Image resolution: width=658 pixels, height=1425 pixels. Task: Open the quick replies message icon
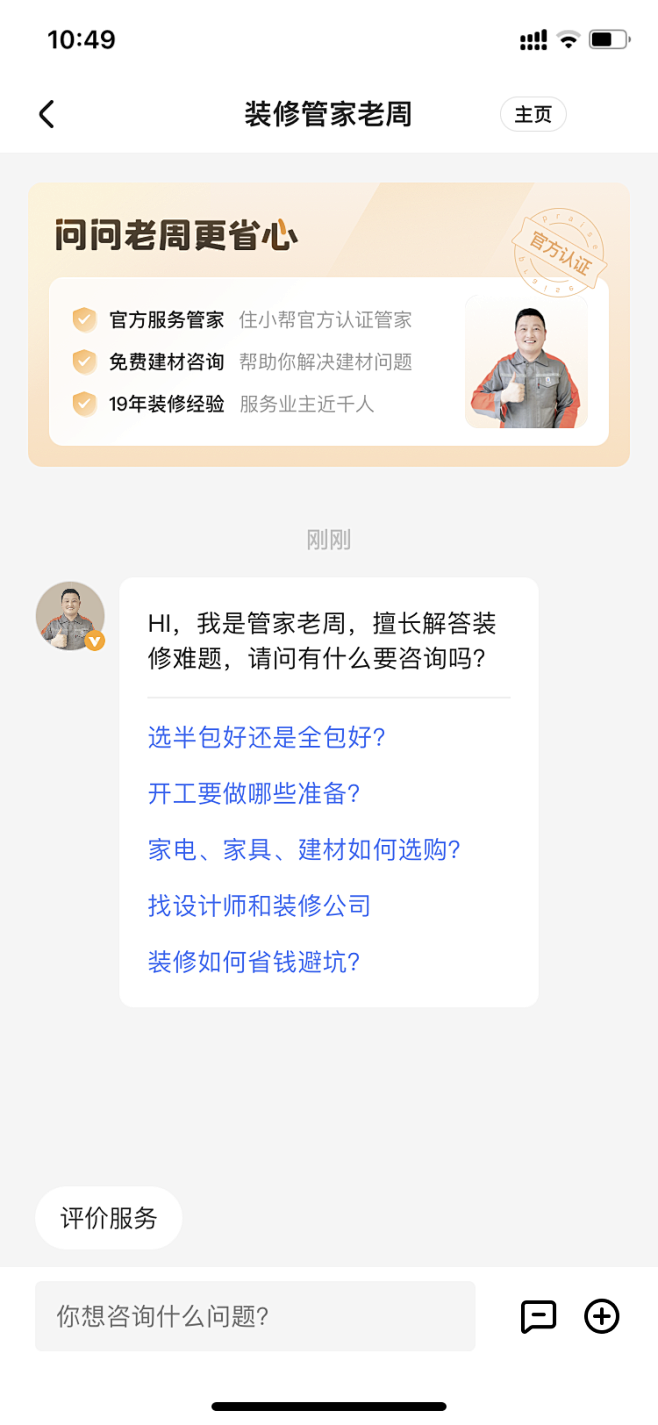[538, 1316]
